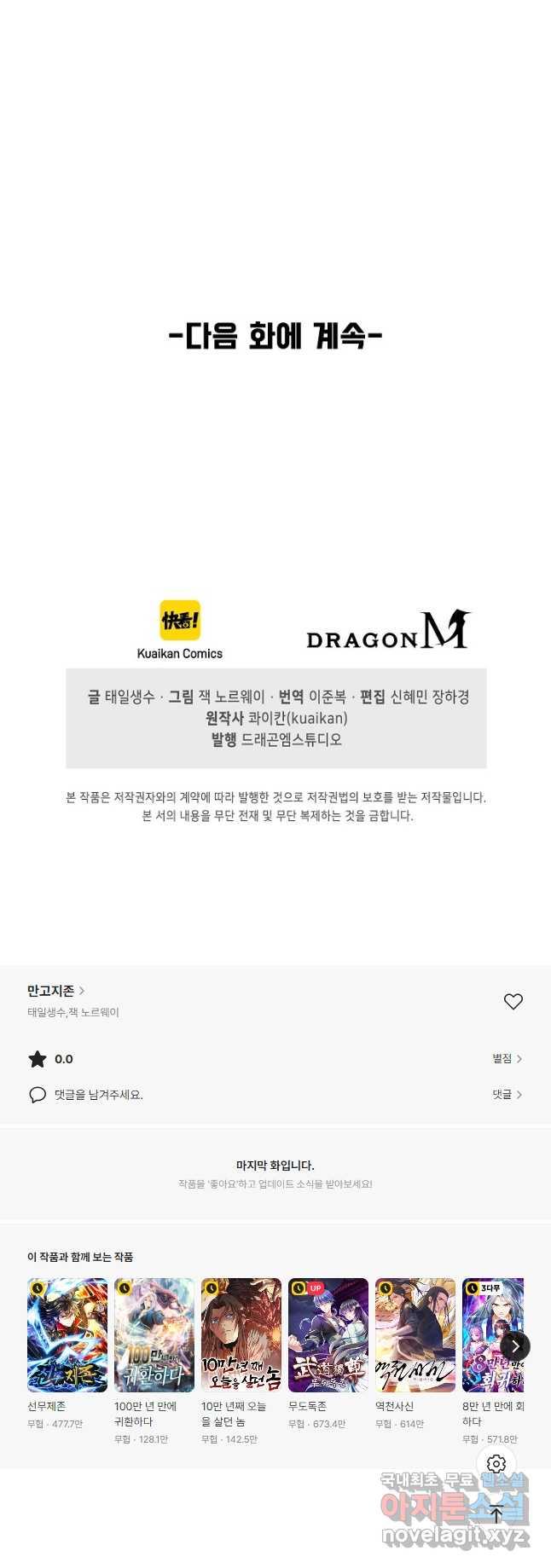Open the recommended work 무도독존
Image resolution: width=551 pixels, height=1568 pixels.
tap(328, 1335)
